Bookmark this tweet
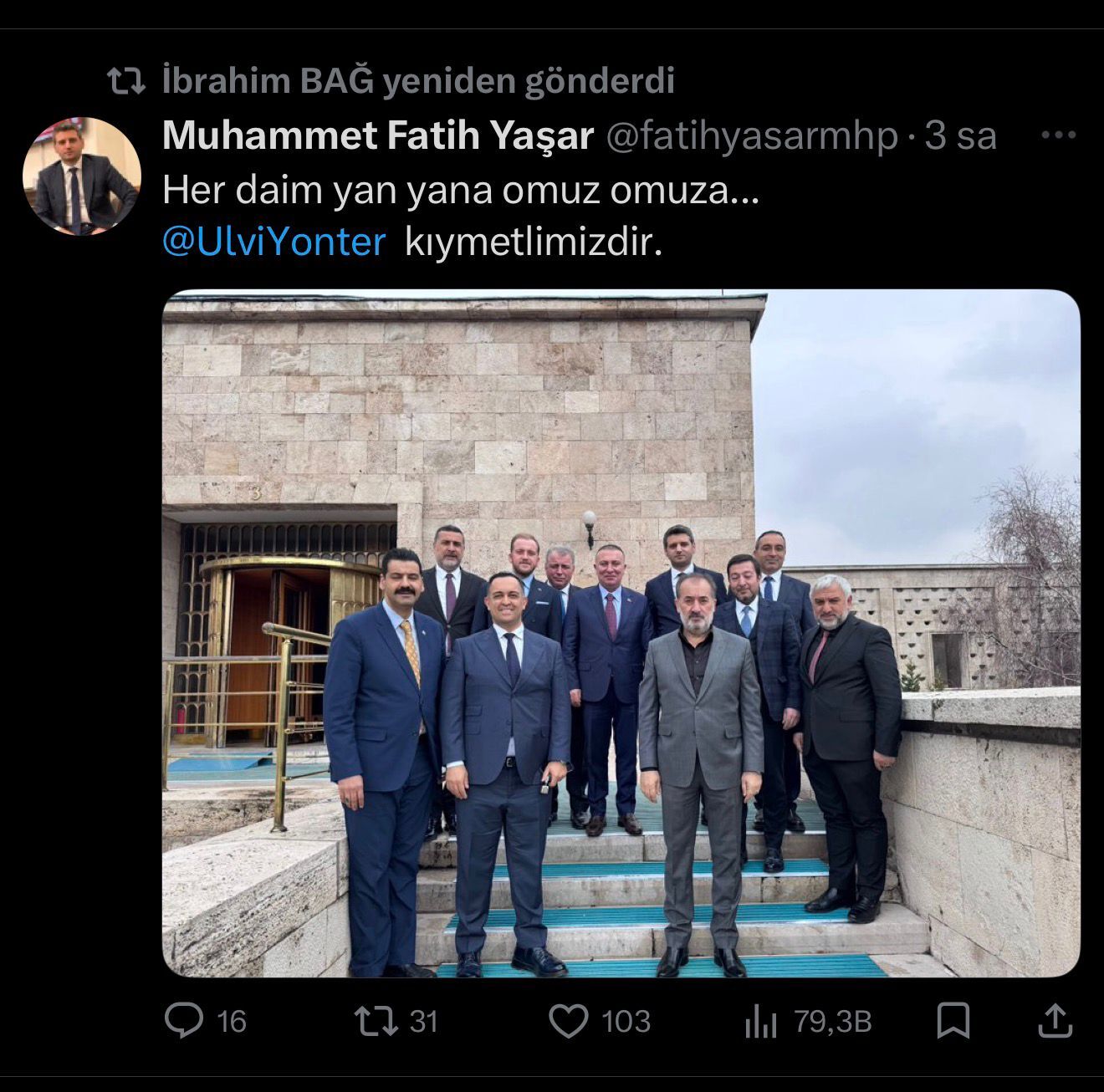Viewport: 1104px width, 1092px height. click(x=954, y=1021)
